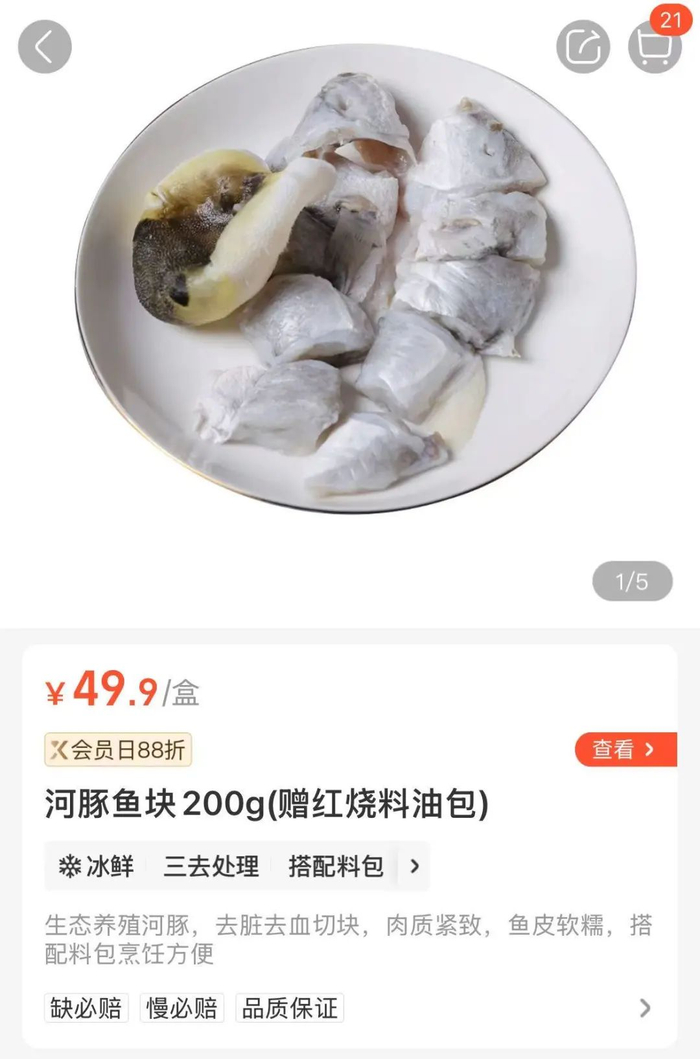Tap 查看 to view member discount
Image resolution: width=700 pixels, height=1059 pixels.
625,750
